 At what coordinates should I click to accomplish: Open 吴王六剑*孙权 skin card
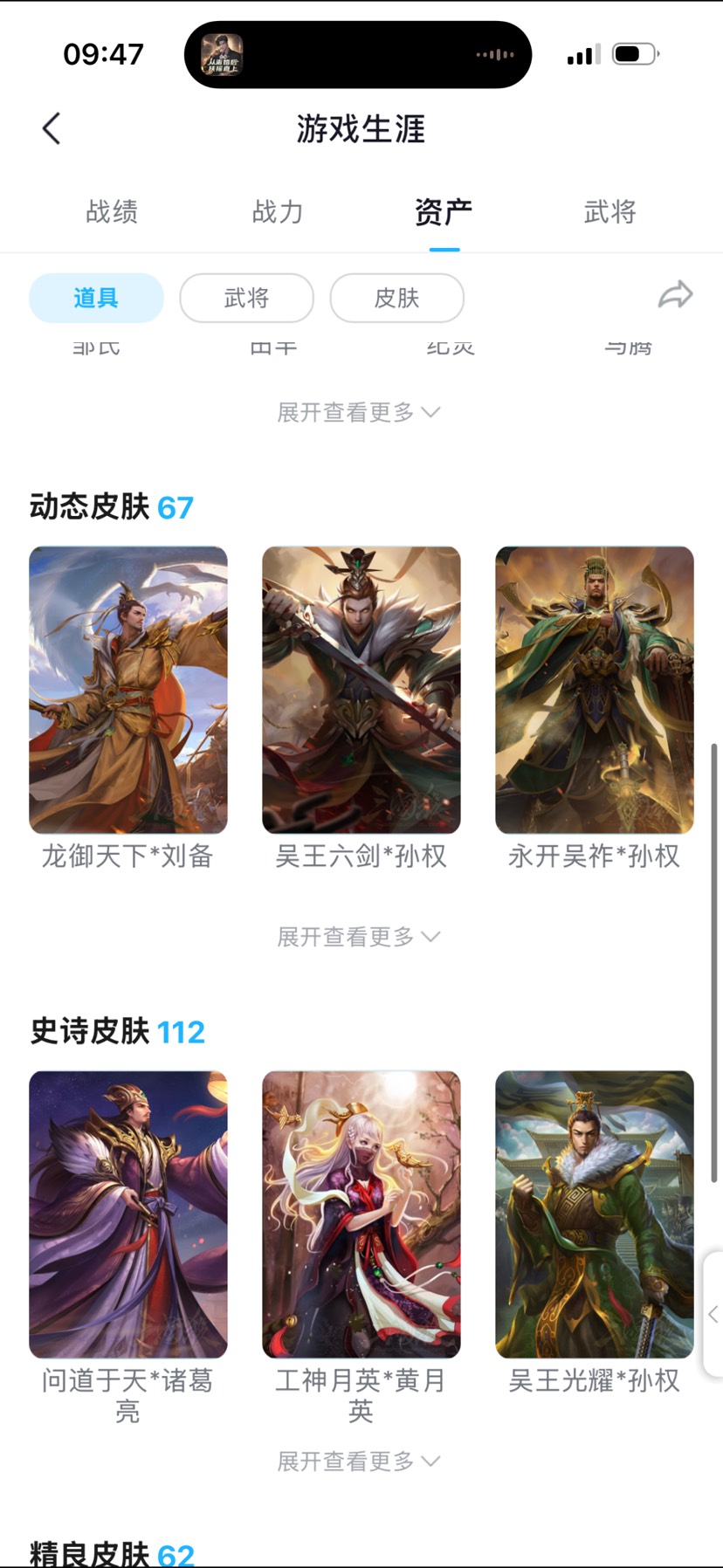(361, 690)
